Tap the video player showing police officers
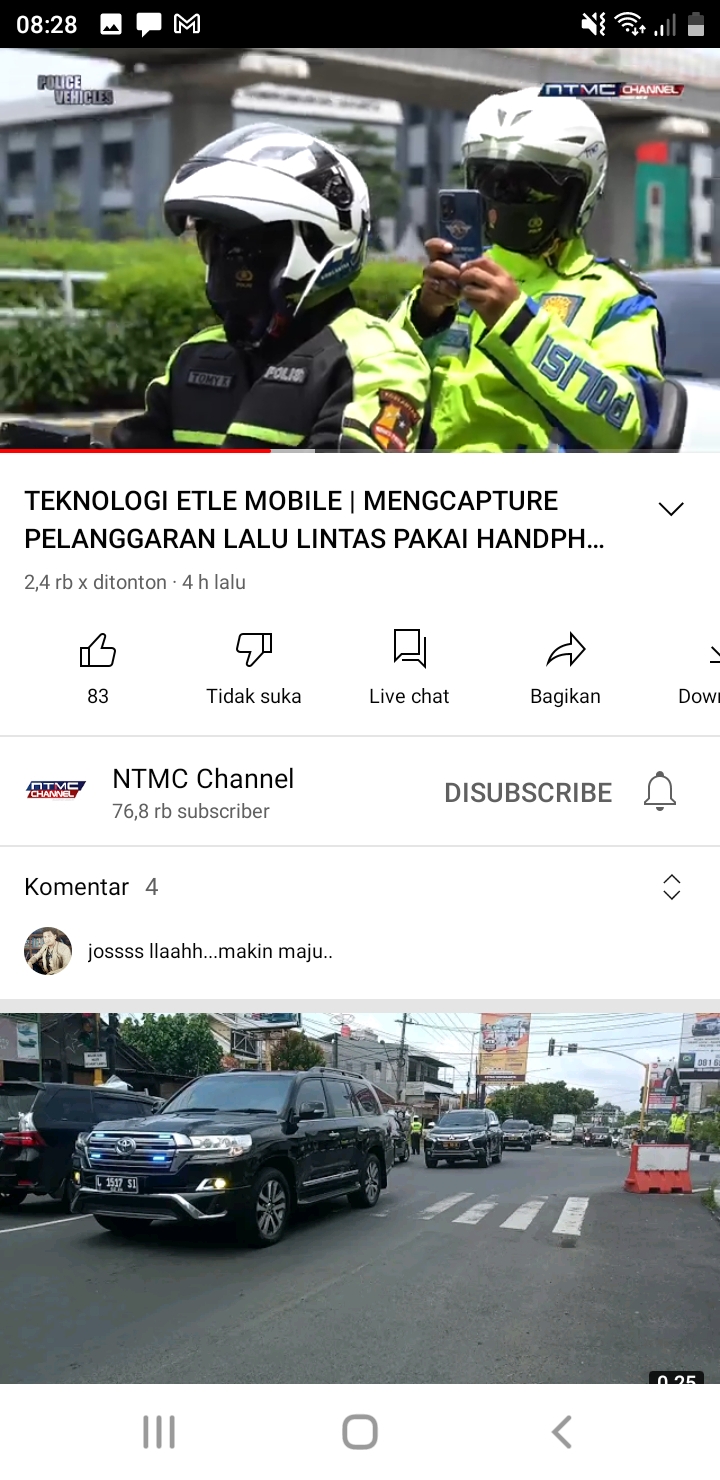Viewport: 720px width, 1480px height. coord(360,250)
